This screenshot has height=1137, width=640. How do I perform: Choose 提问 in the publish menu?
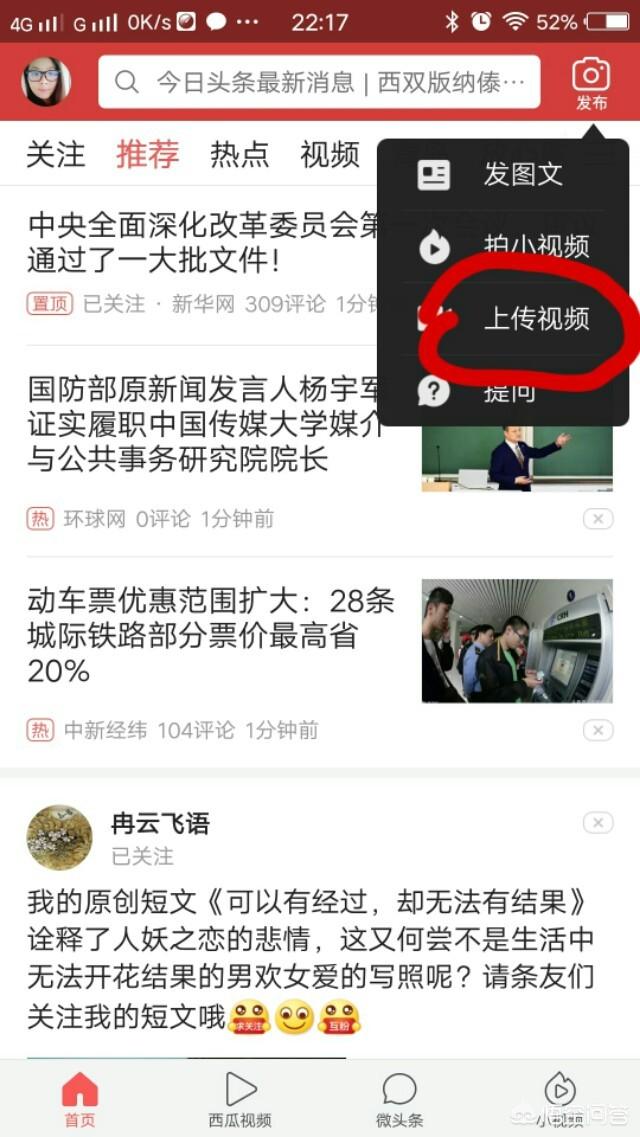click(x=503, y=391)
